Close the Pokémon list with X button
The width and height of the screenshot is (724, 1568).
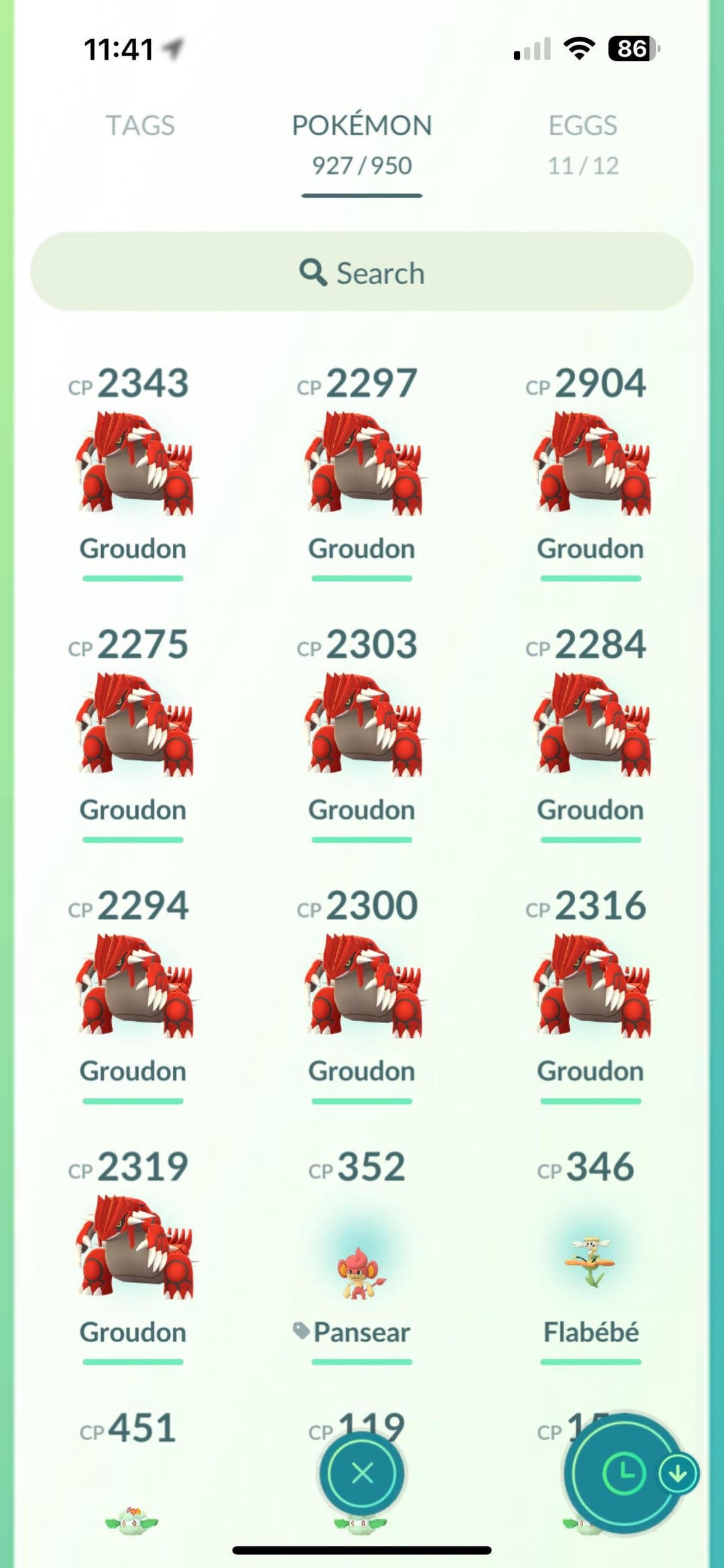[x=362, y=1474]
